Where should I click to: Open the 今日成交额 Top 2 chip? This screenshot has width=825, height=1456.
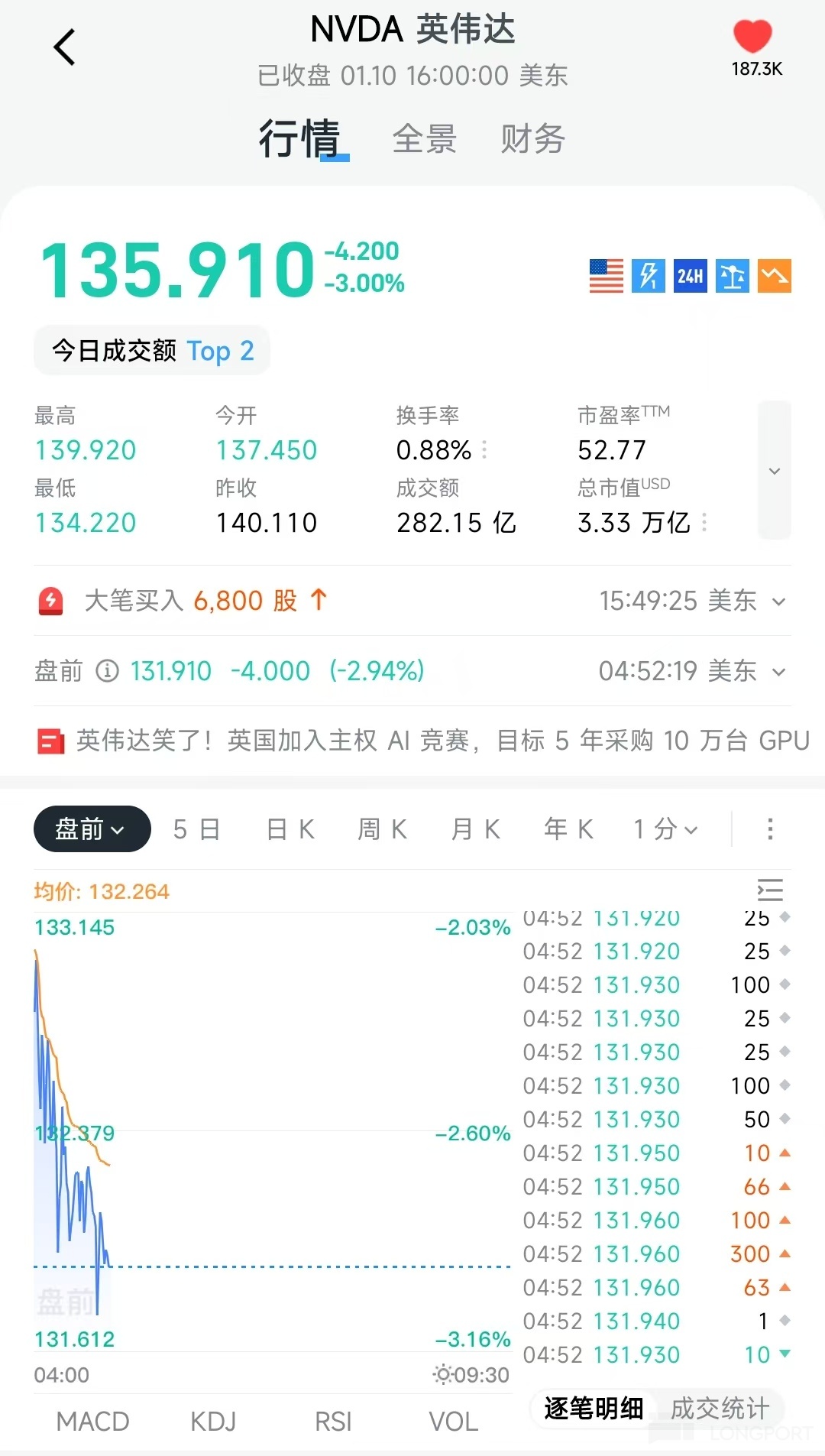152,351
